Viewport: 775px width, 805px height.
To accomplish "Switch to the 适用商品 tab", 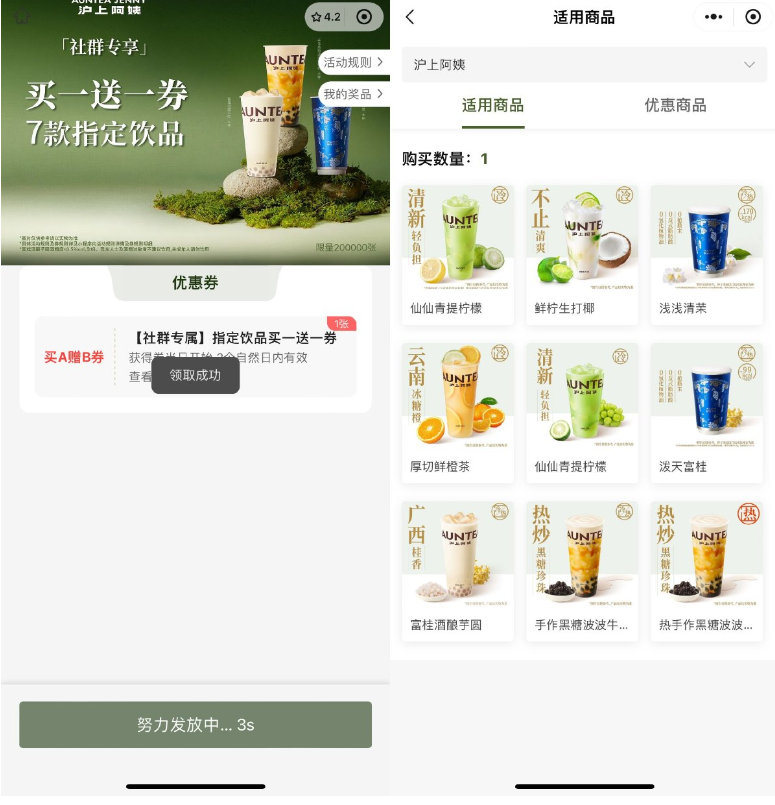I will point(492,105).
